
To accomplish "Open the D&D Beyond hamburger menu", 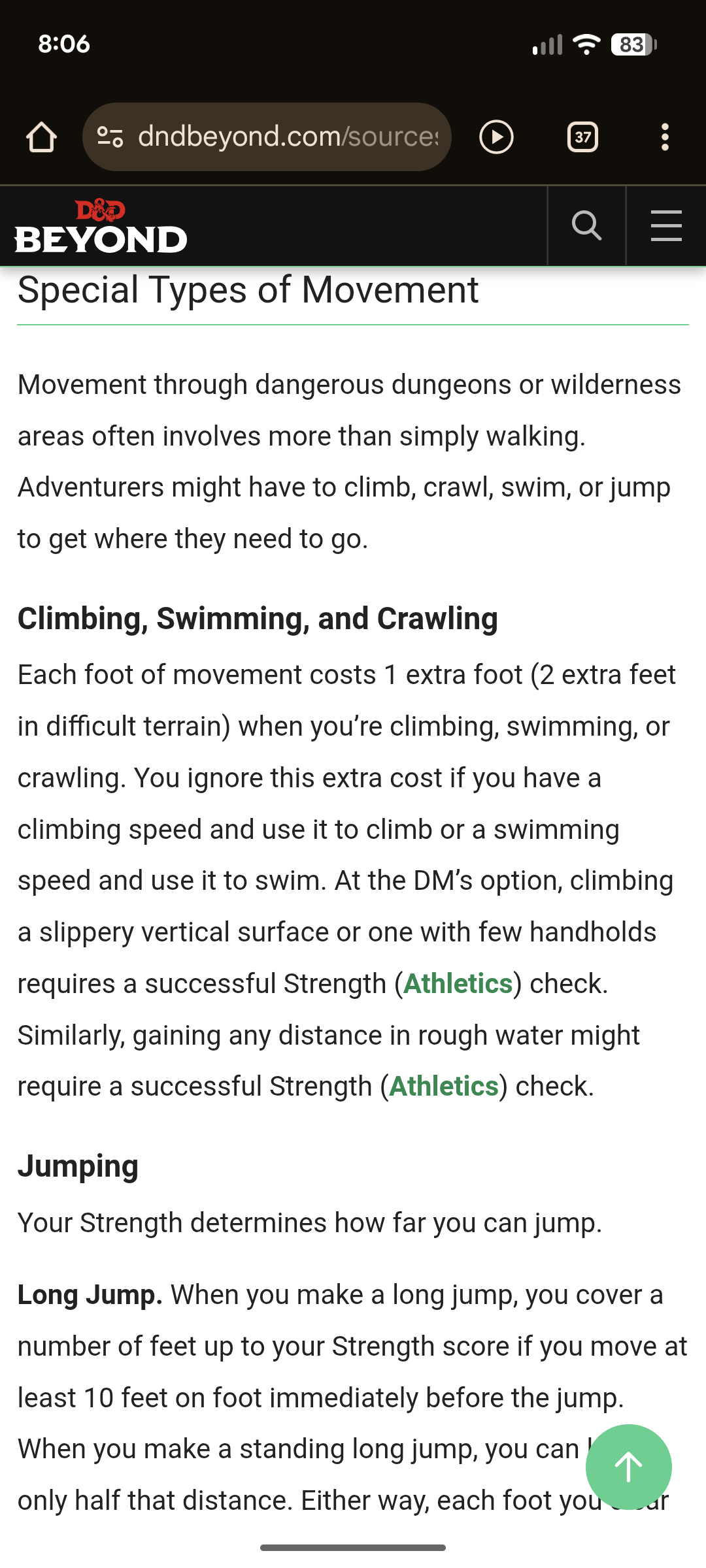I will click(666, 226).
